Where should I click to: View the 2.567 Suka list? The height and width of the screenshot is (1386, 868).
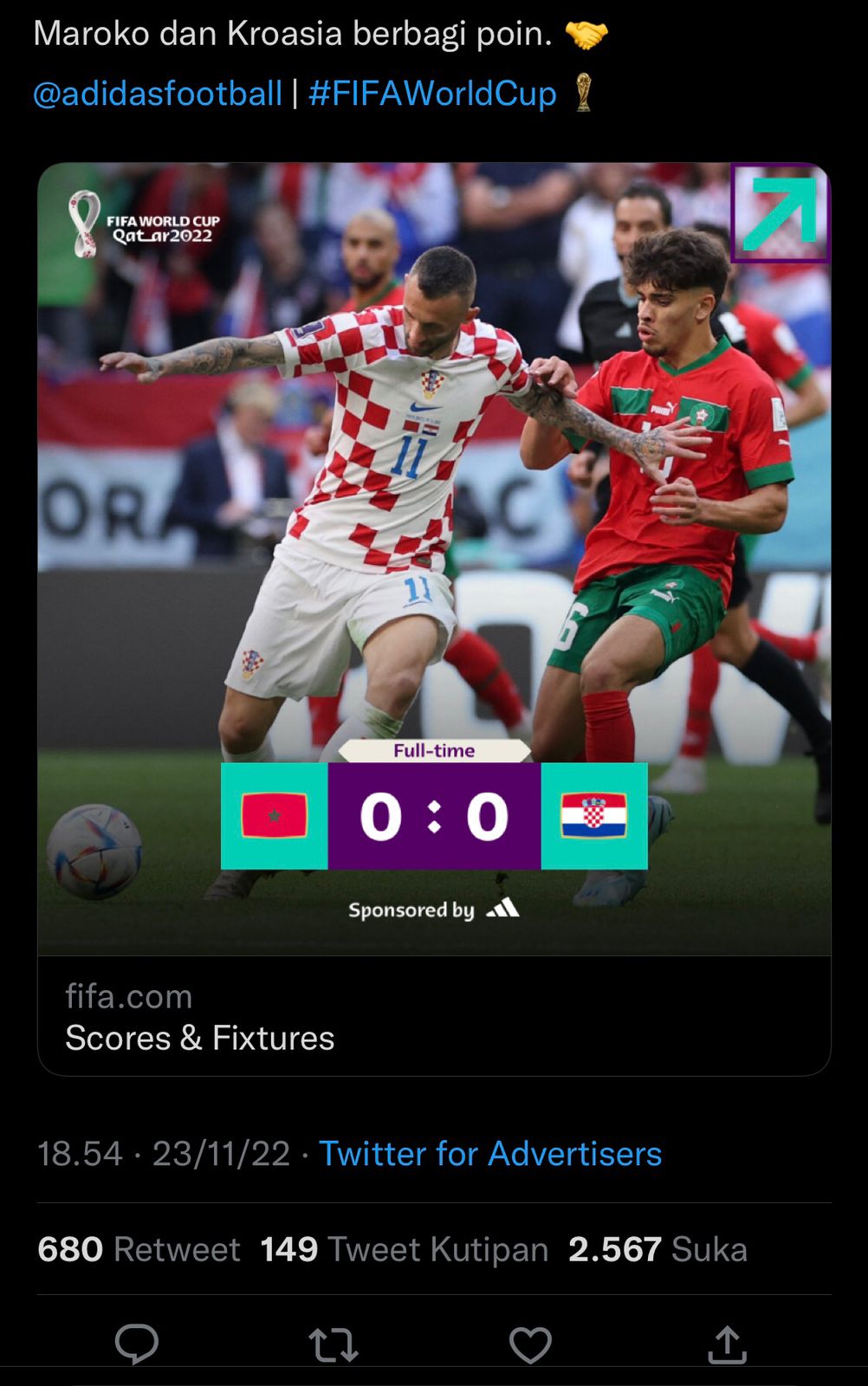point(657,1249)
